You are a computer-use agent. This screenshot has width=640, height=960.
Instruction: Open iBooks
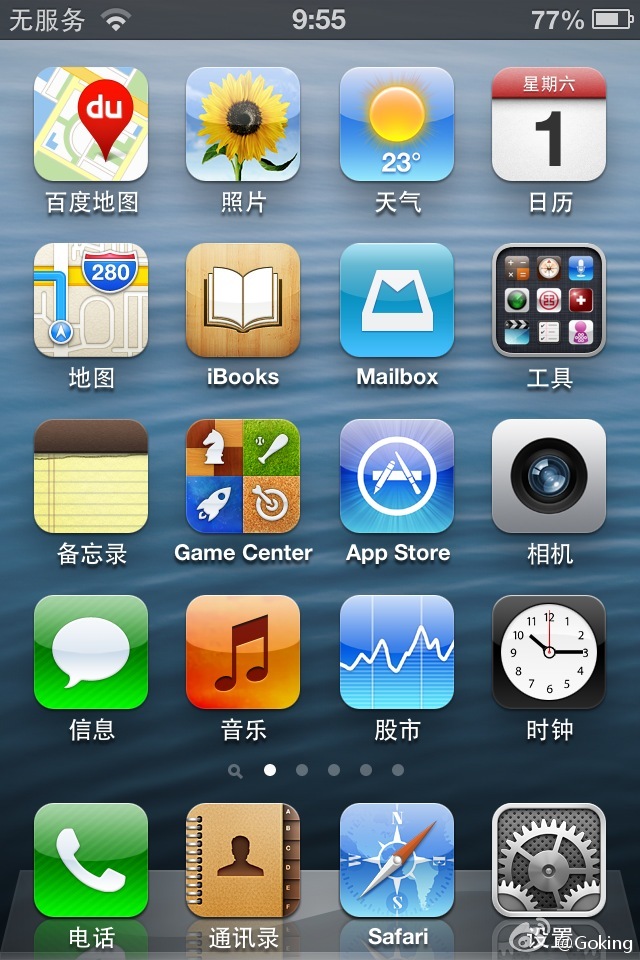pos(243,300)
